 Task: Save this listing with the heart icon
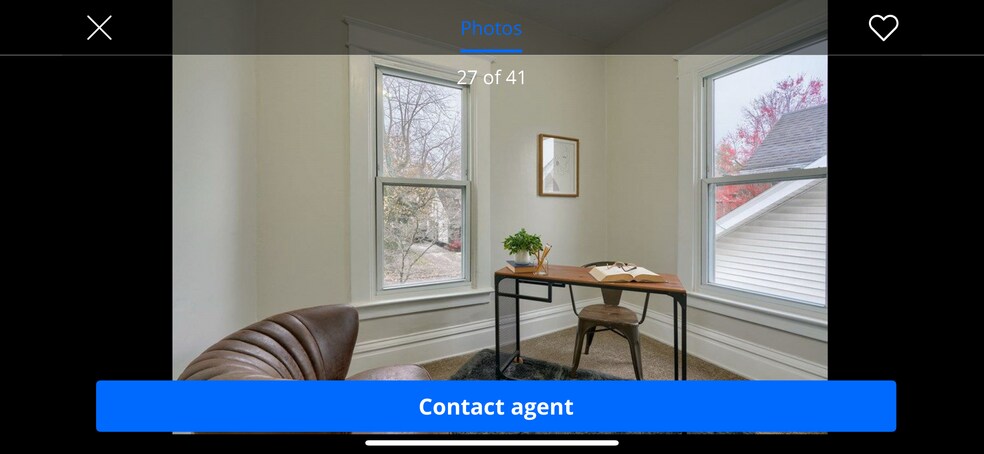(x=883, y=28)
